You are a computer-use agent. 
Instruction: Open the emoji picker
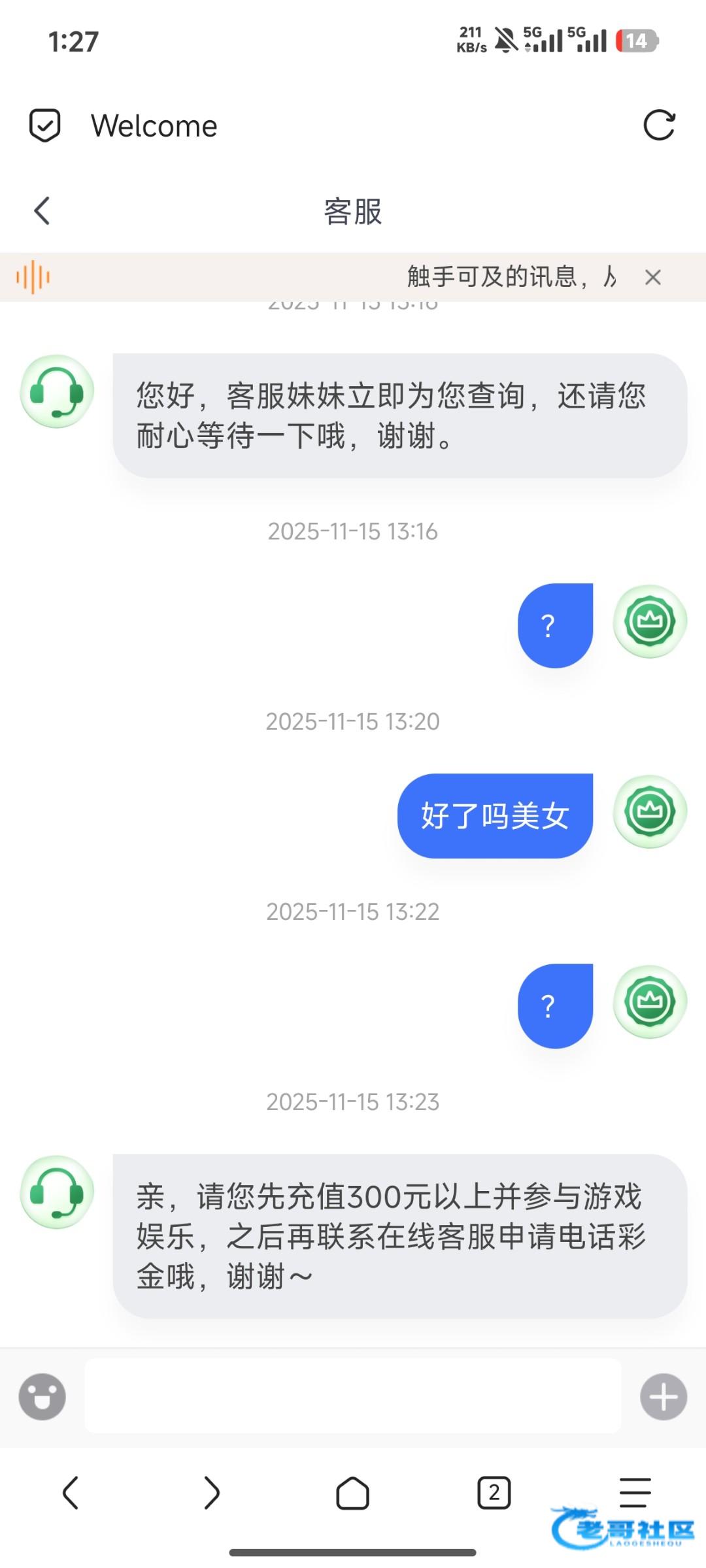[x=42, y=1397]
